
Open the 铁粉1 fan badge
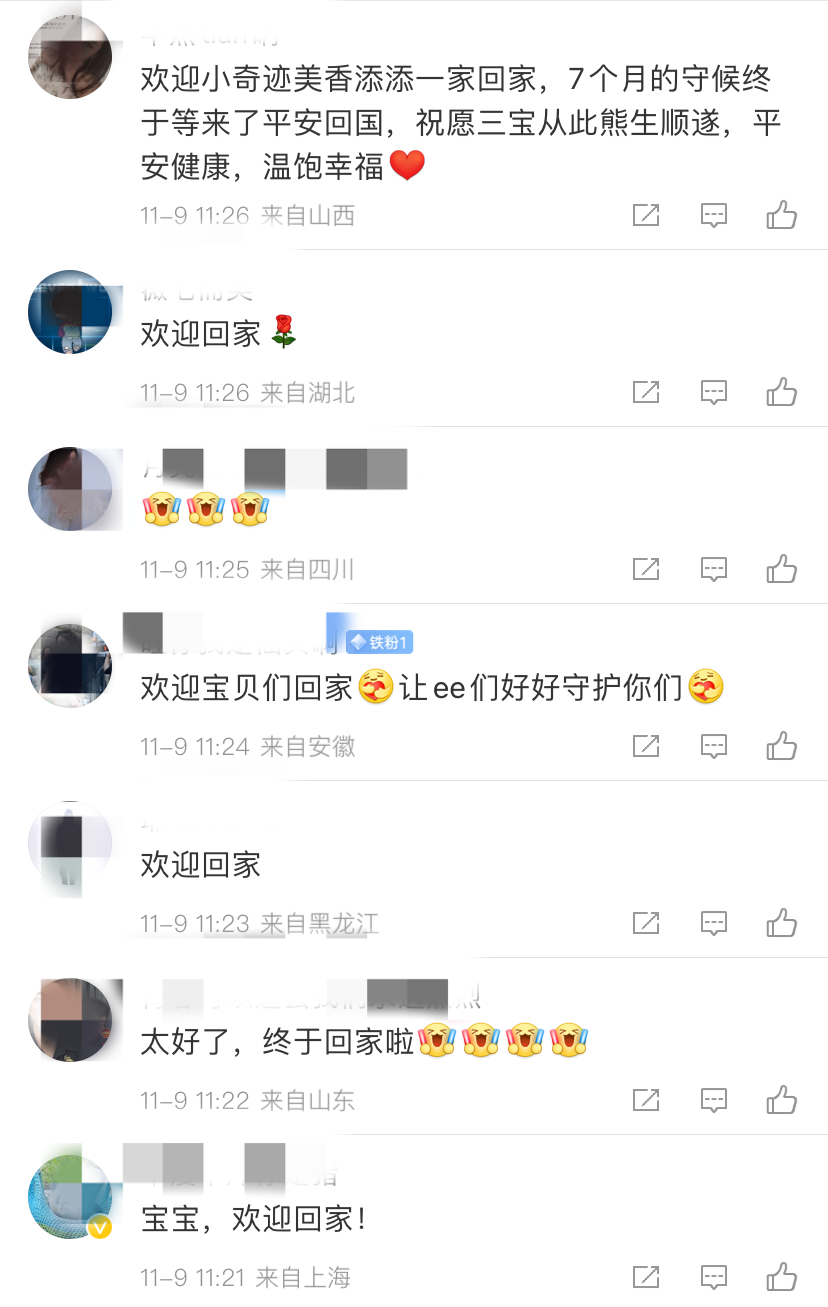pyautogui.click(x=379, y=643)
